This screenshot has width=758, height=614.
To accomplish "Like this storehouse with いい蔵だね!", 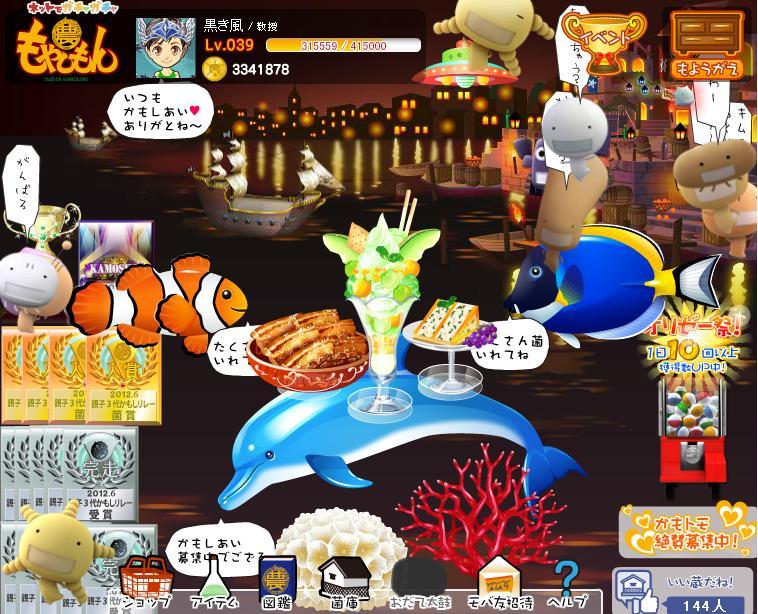I will (683, 590).
